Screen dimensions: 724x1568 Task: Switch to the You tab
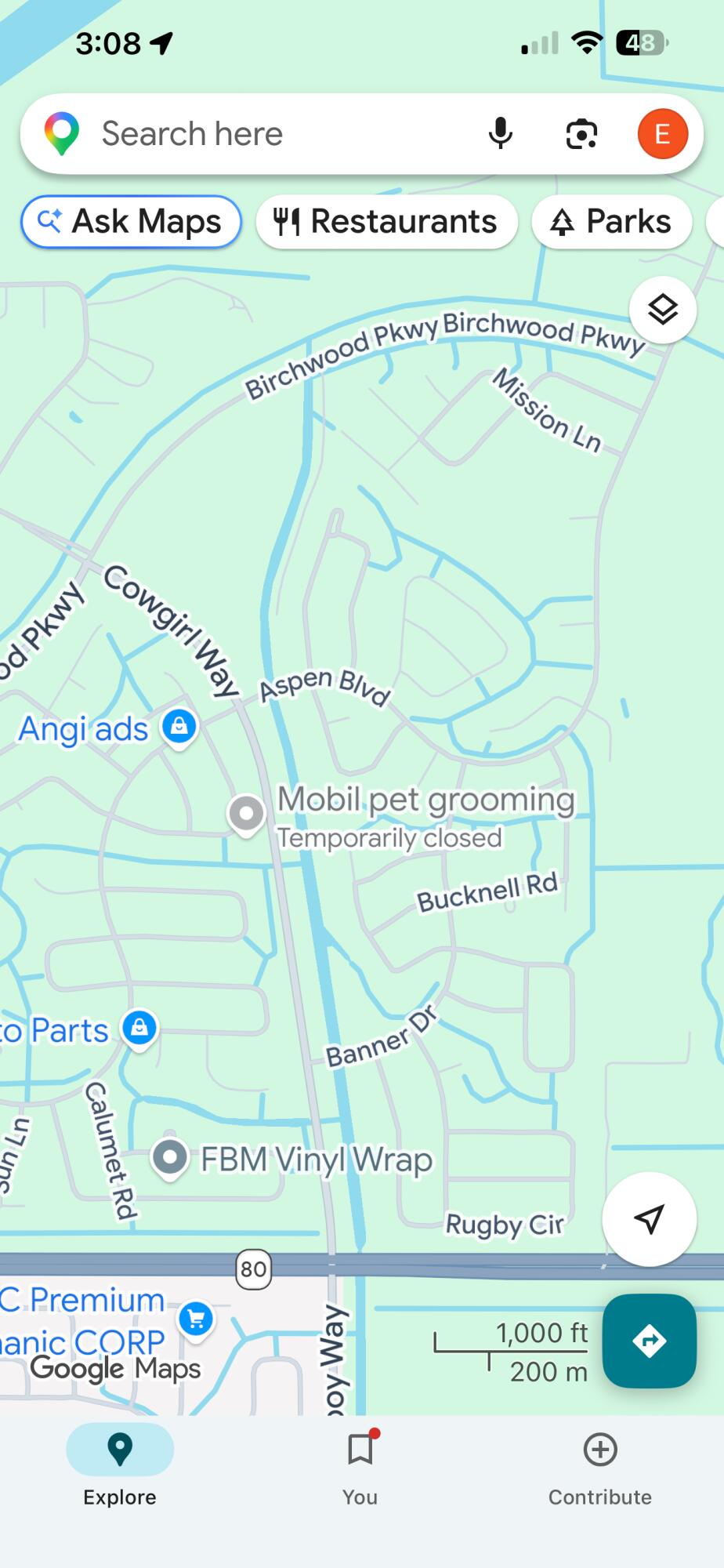(360, 1465)
